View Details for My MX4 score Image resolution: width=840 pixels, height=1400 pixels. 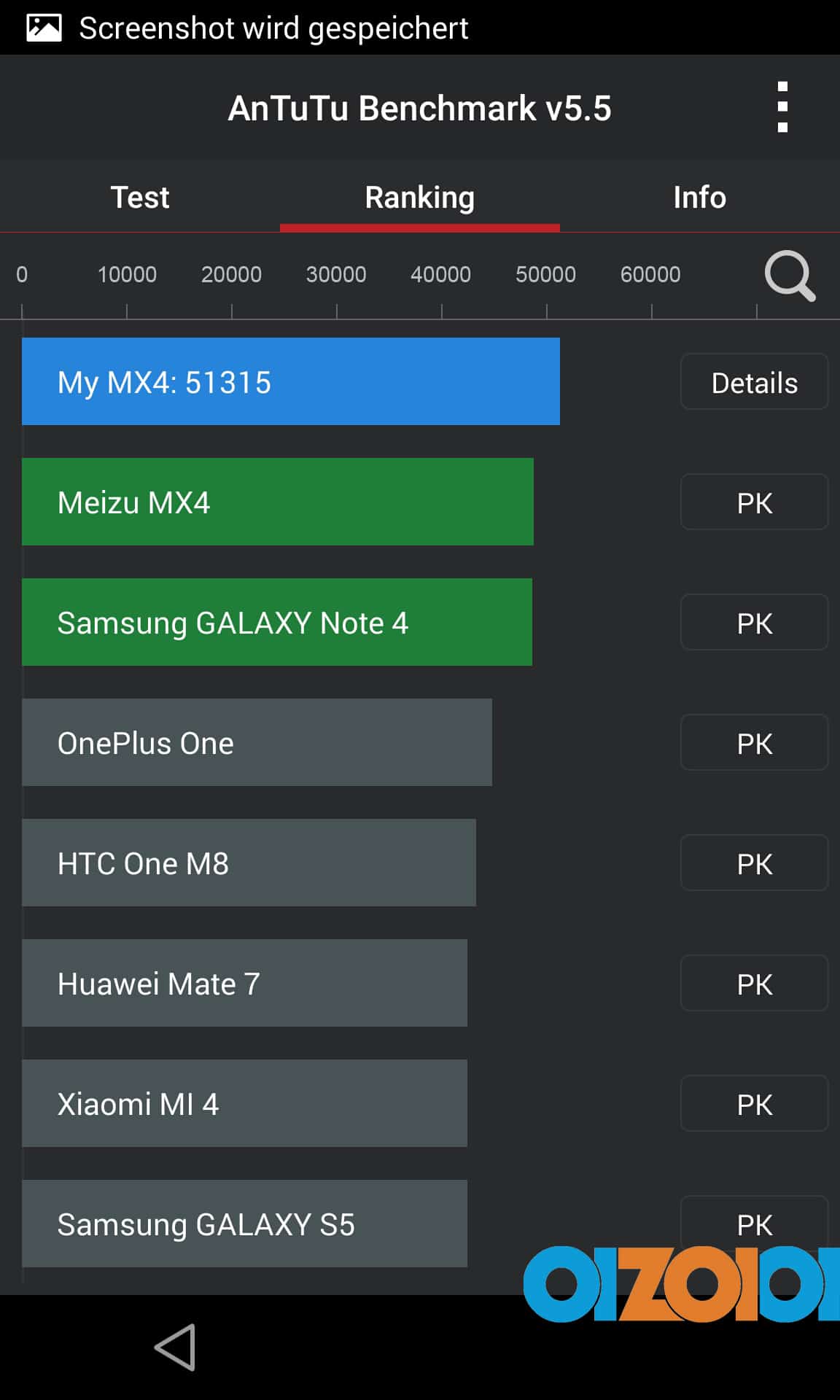(754, 382)
